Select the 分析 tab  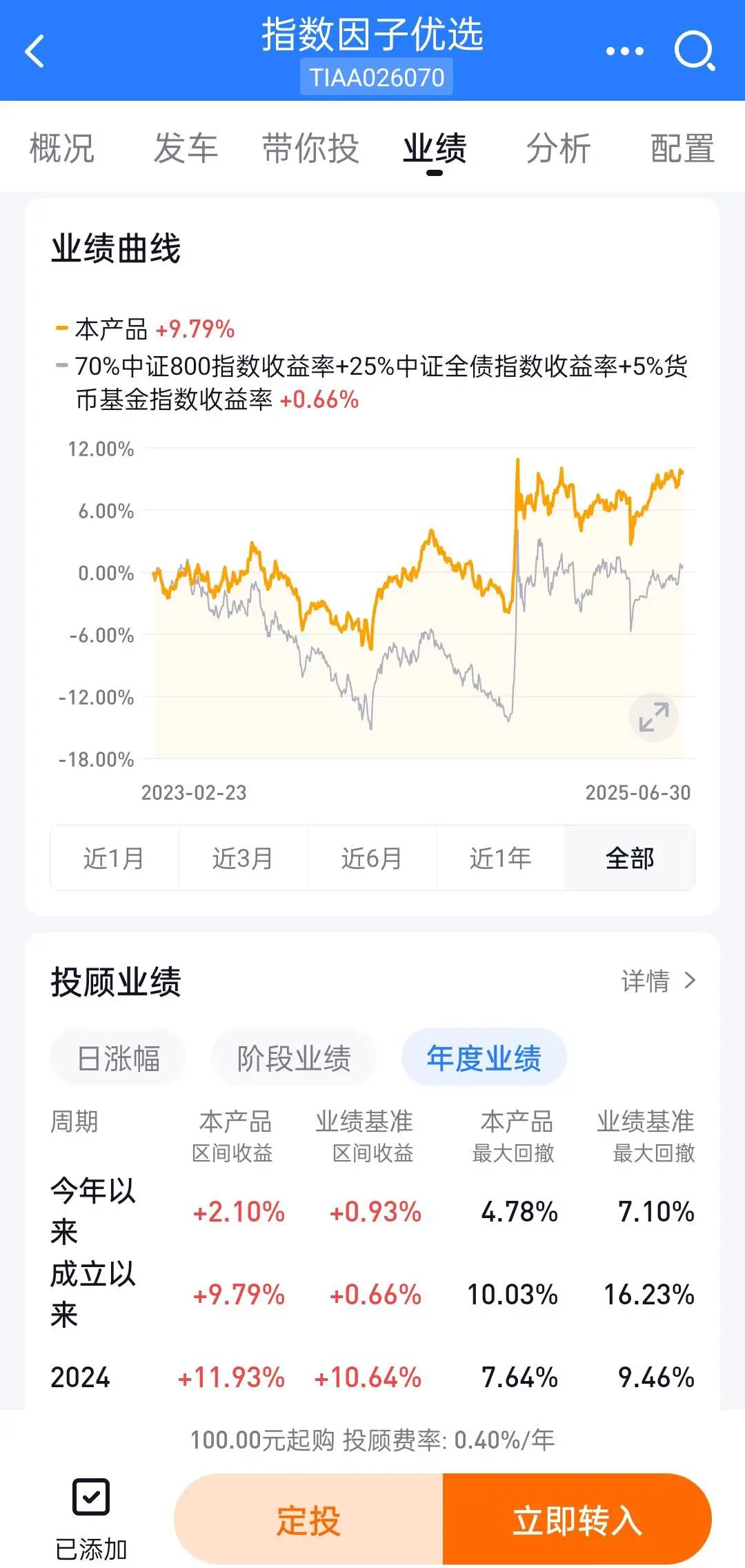(558, 148)
